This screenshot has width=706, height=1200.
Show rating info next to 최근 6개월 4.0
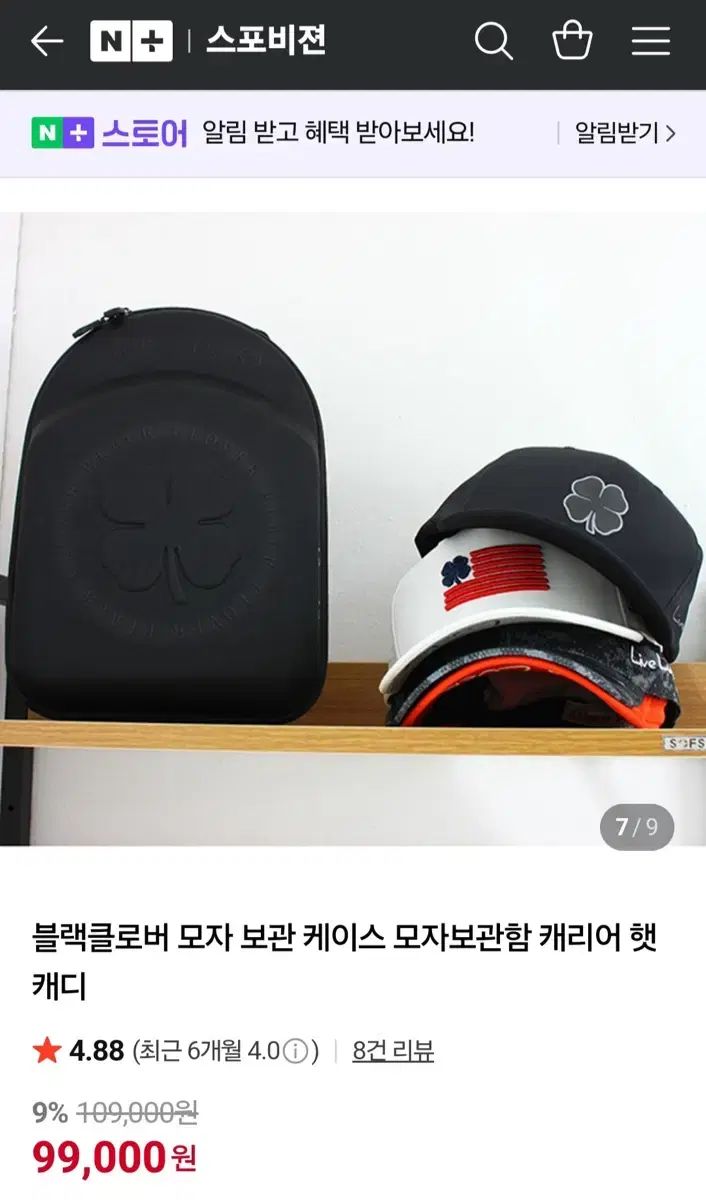click(x=296, y=1051)
